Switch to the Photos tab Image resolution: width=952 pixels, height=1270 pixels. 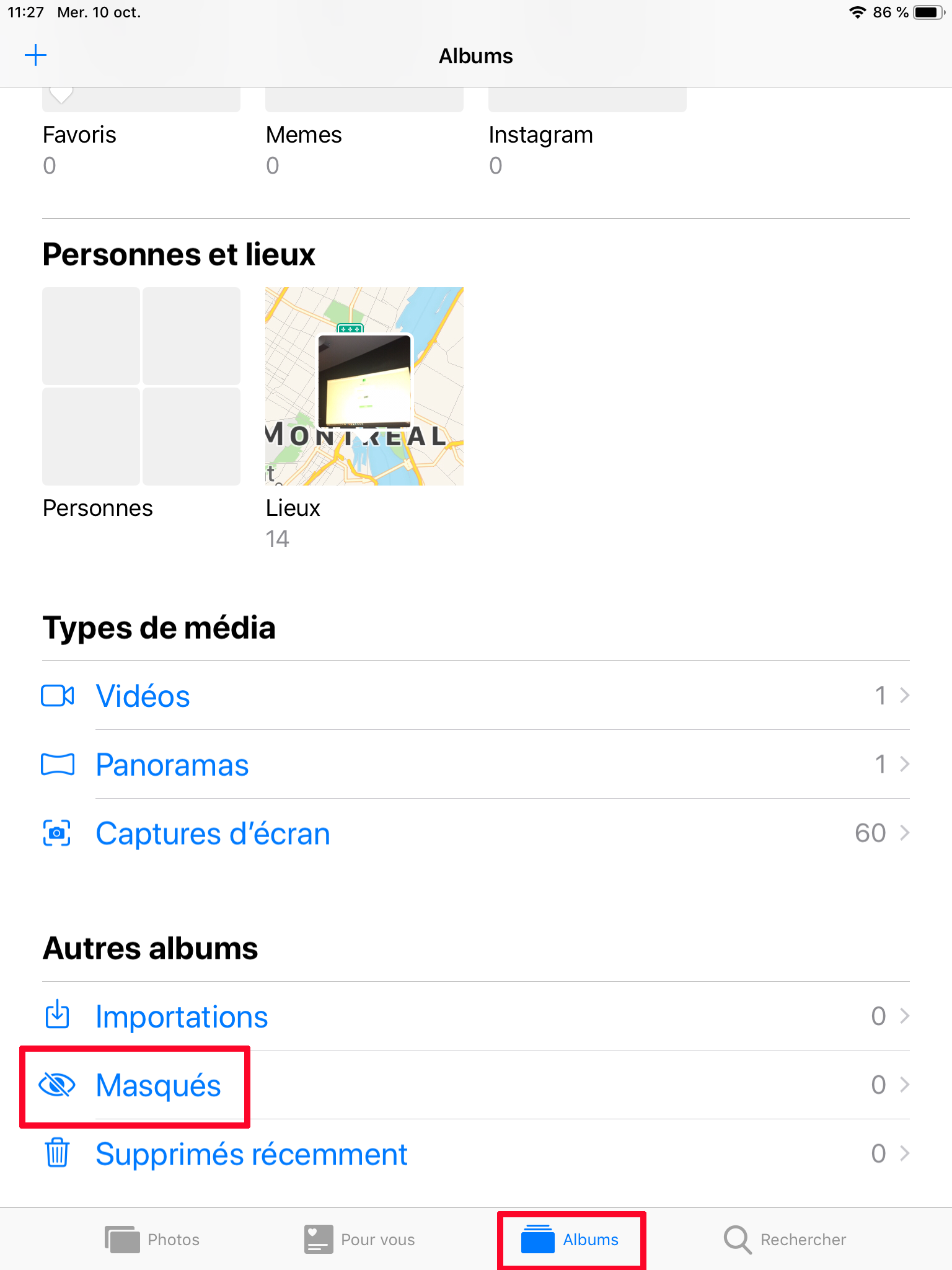(x=152, y=1240)
